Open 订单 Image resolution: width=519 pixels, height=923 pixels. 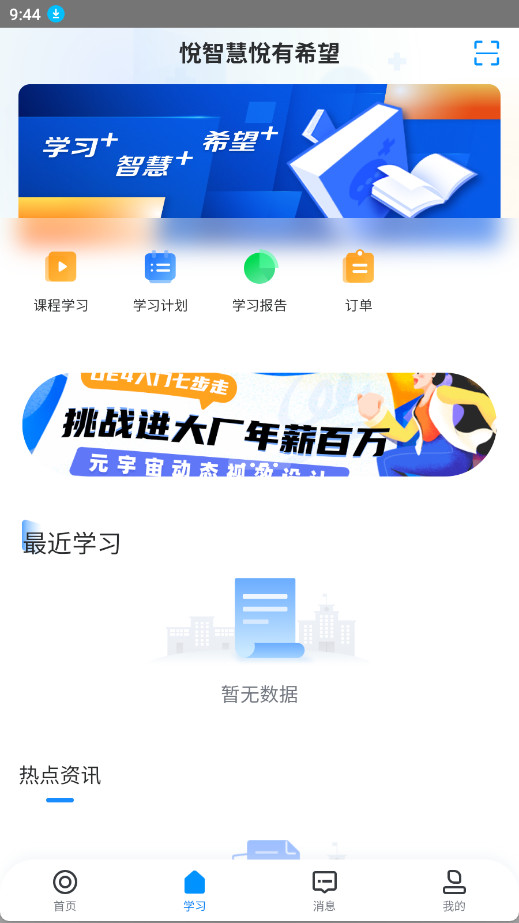(358, 281)
